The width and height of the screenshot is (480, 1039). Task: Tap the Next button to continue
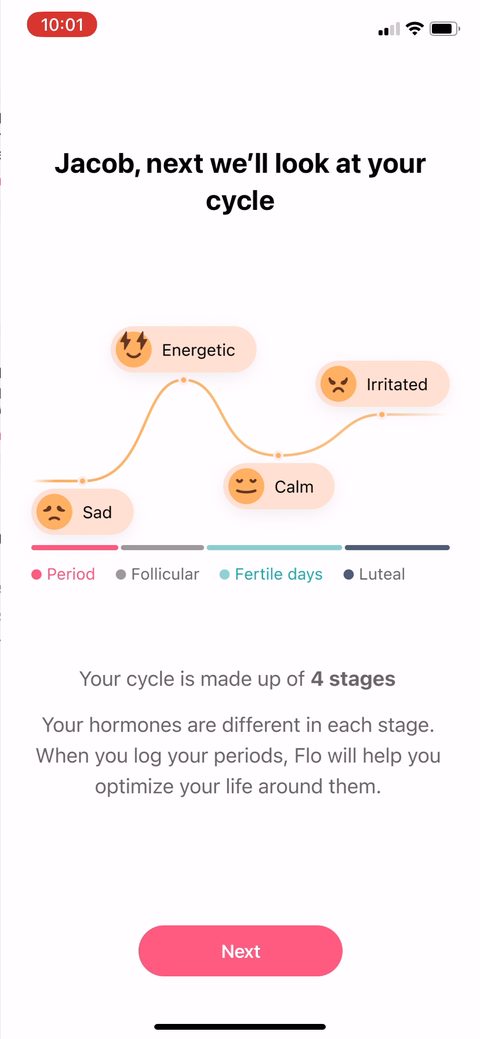(x=240, y=951)
